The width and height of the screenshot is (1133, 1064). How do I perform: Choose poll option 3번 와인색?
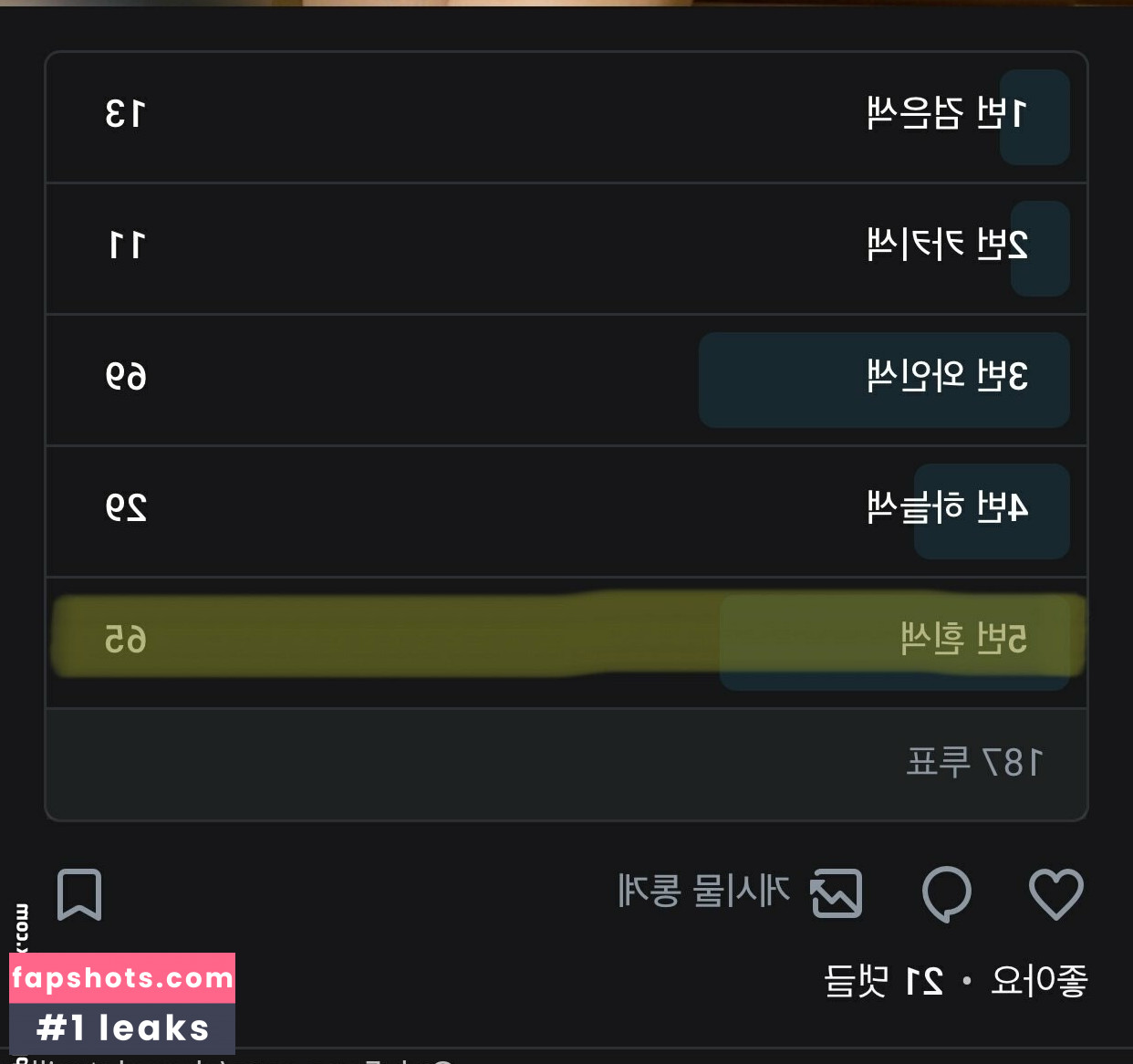pos(566,379)
